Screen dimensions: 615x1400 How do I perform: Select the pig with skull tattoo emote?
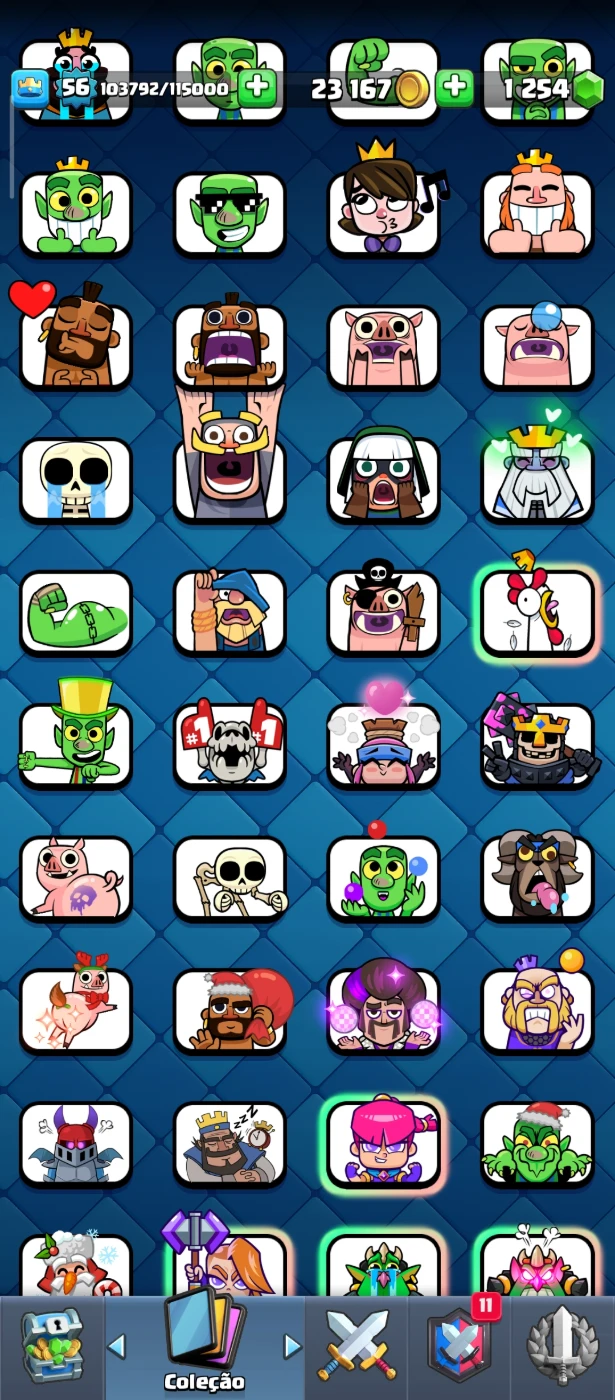coord(76,878)
